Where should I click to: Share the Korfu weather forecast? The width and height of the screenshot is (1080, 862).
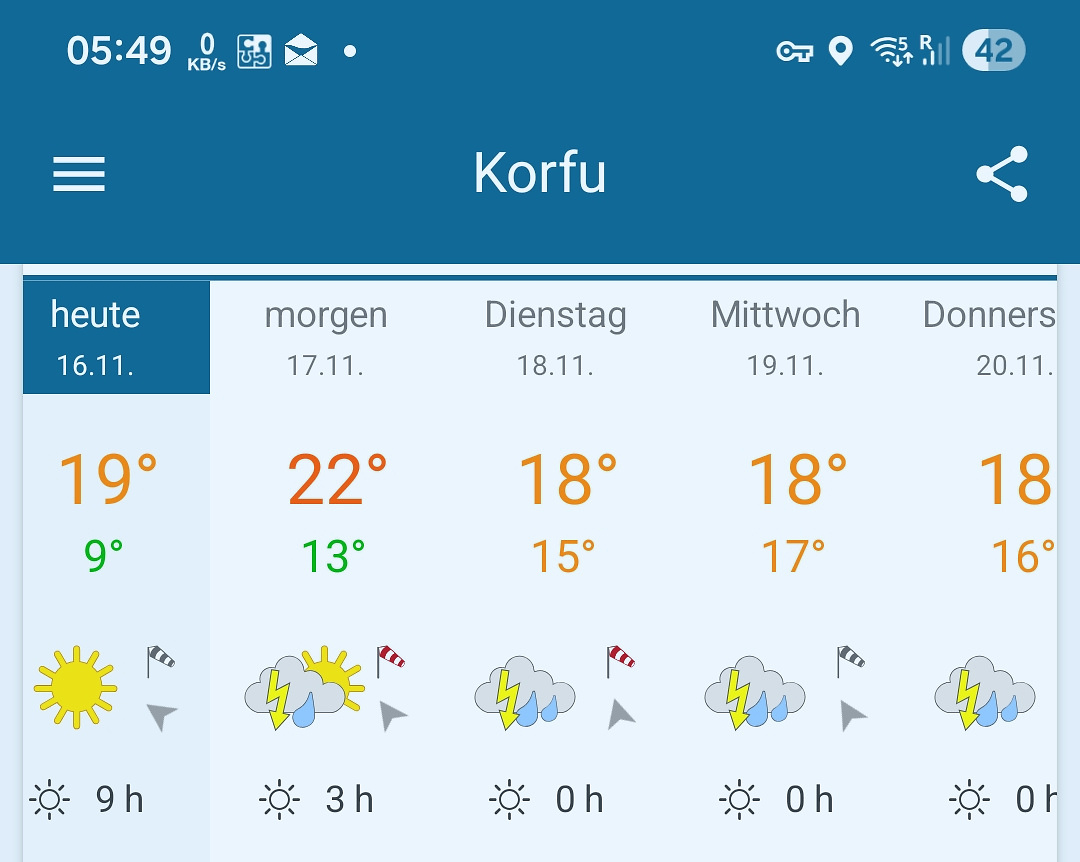click(1002, 174)
